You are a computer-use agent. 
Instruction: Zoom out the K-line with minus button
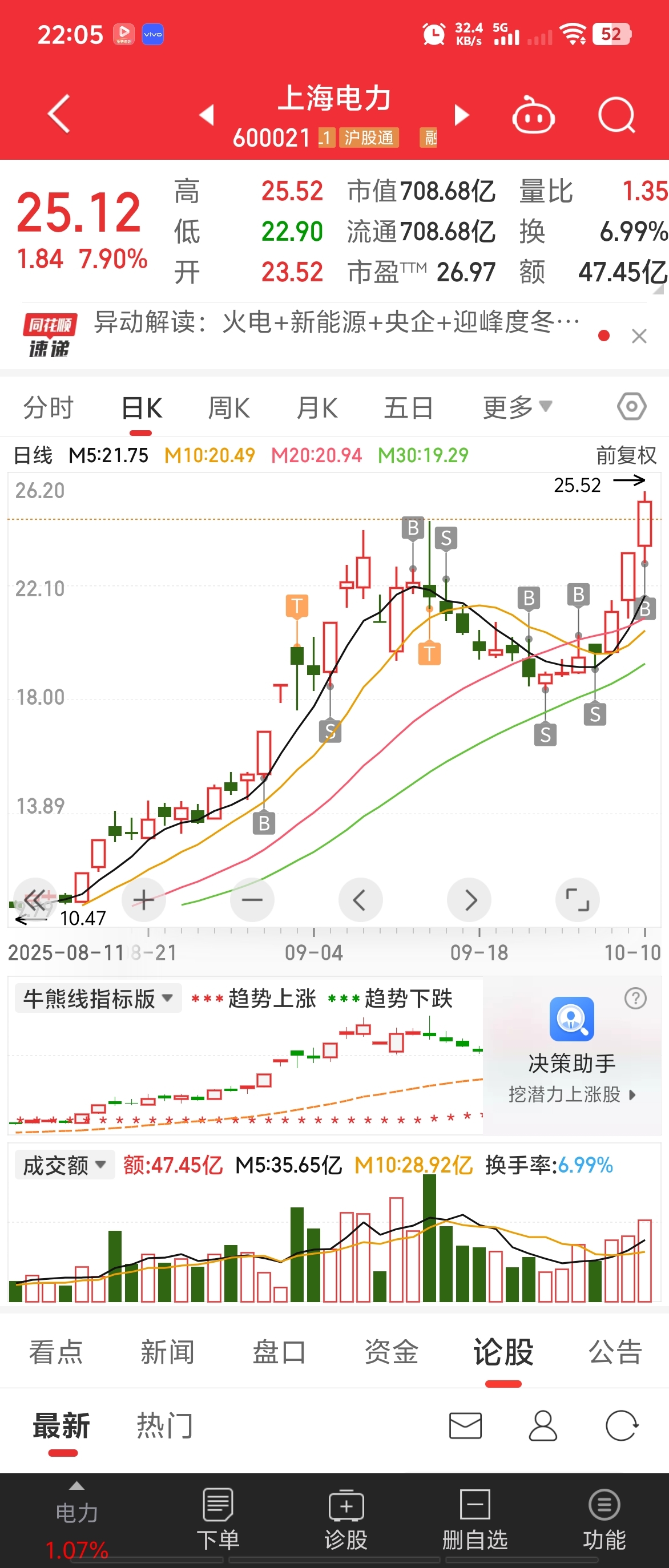tap(252, 900)
